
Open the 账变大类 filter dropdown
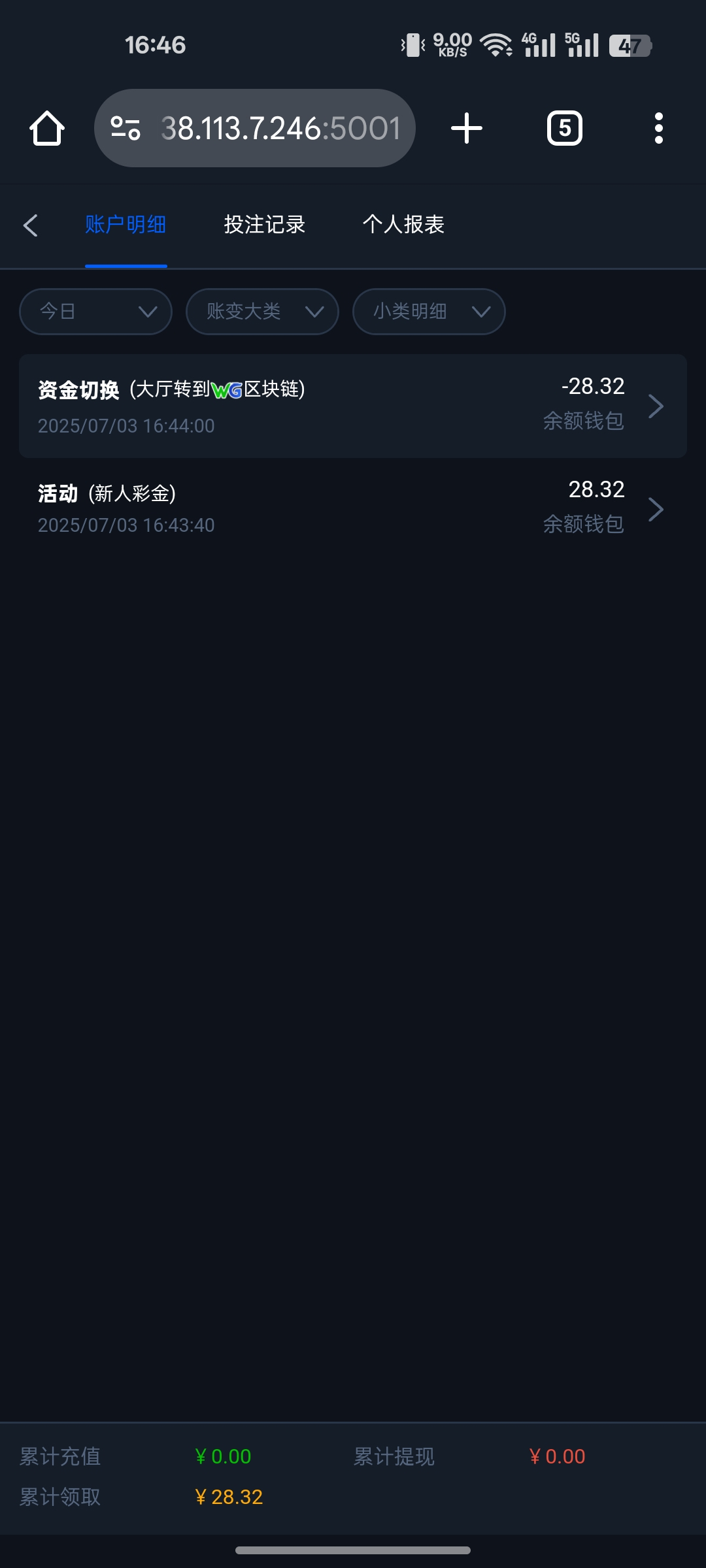262,312
